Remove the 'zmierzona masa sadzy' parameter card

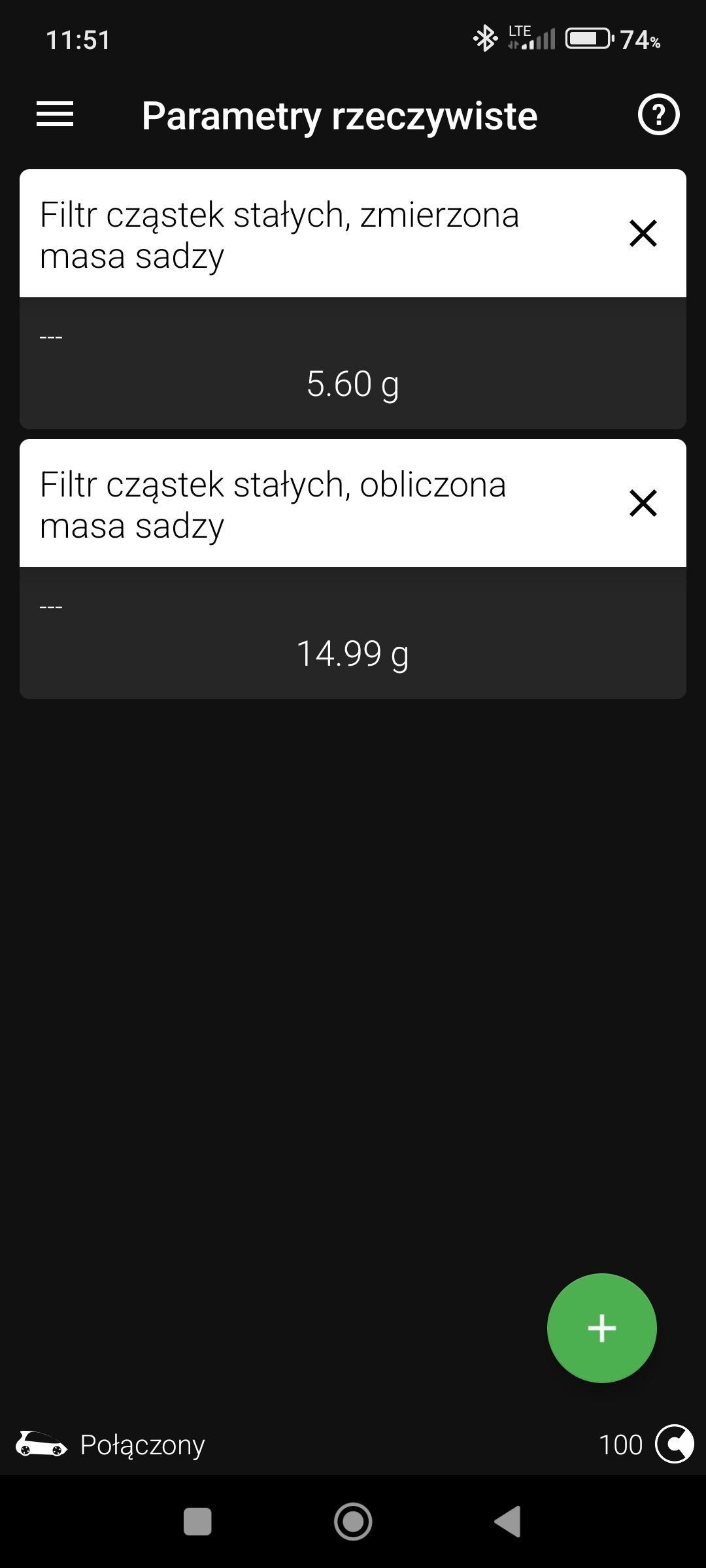tap(643, 233)
